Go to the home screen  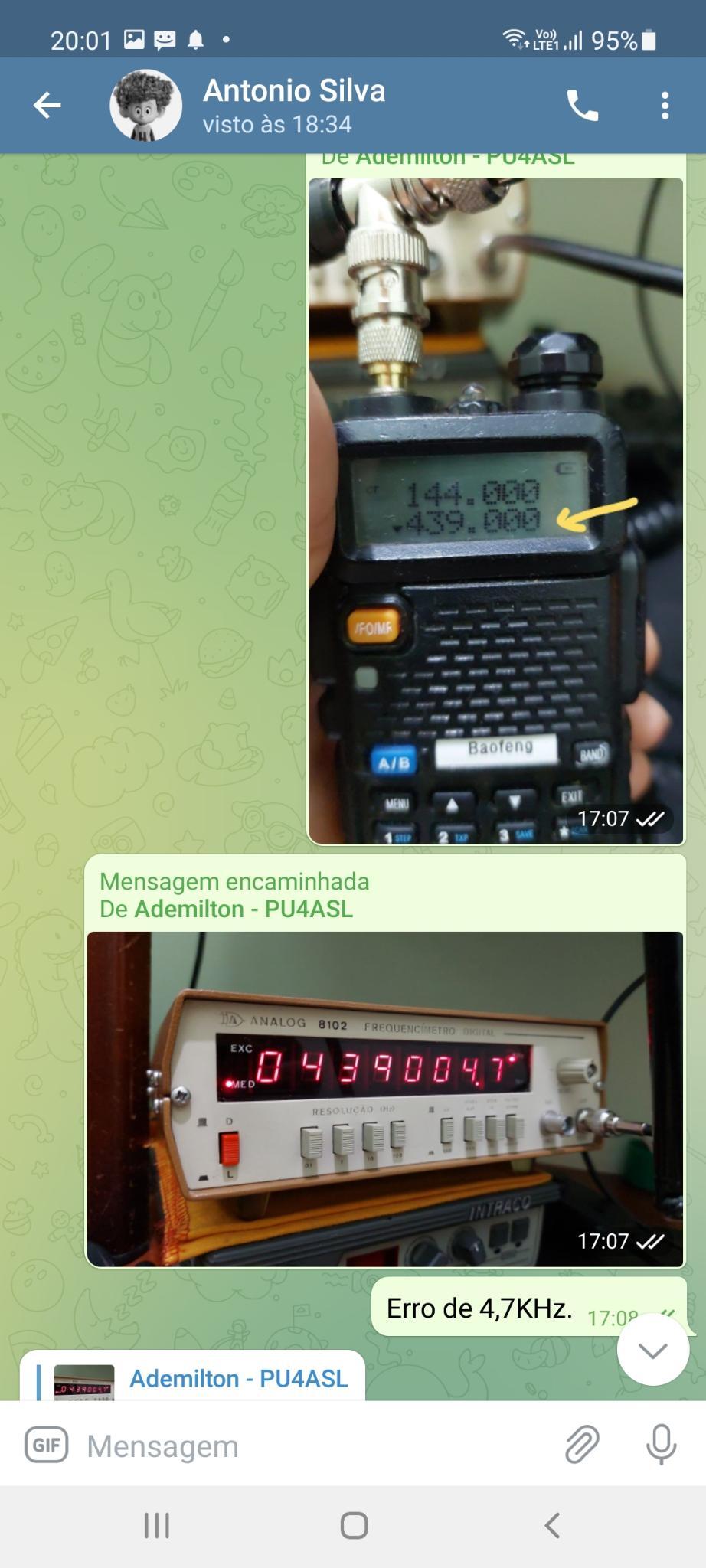click(354, 1525)
